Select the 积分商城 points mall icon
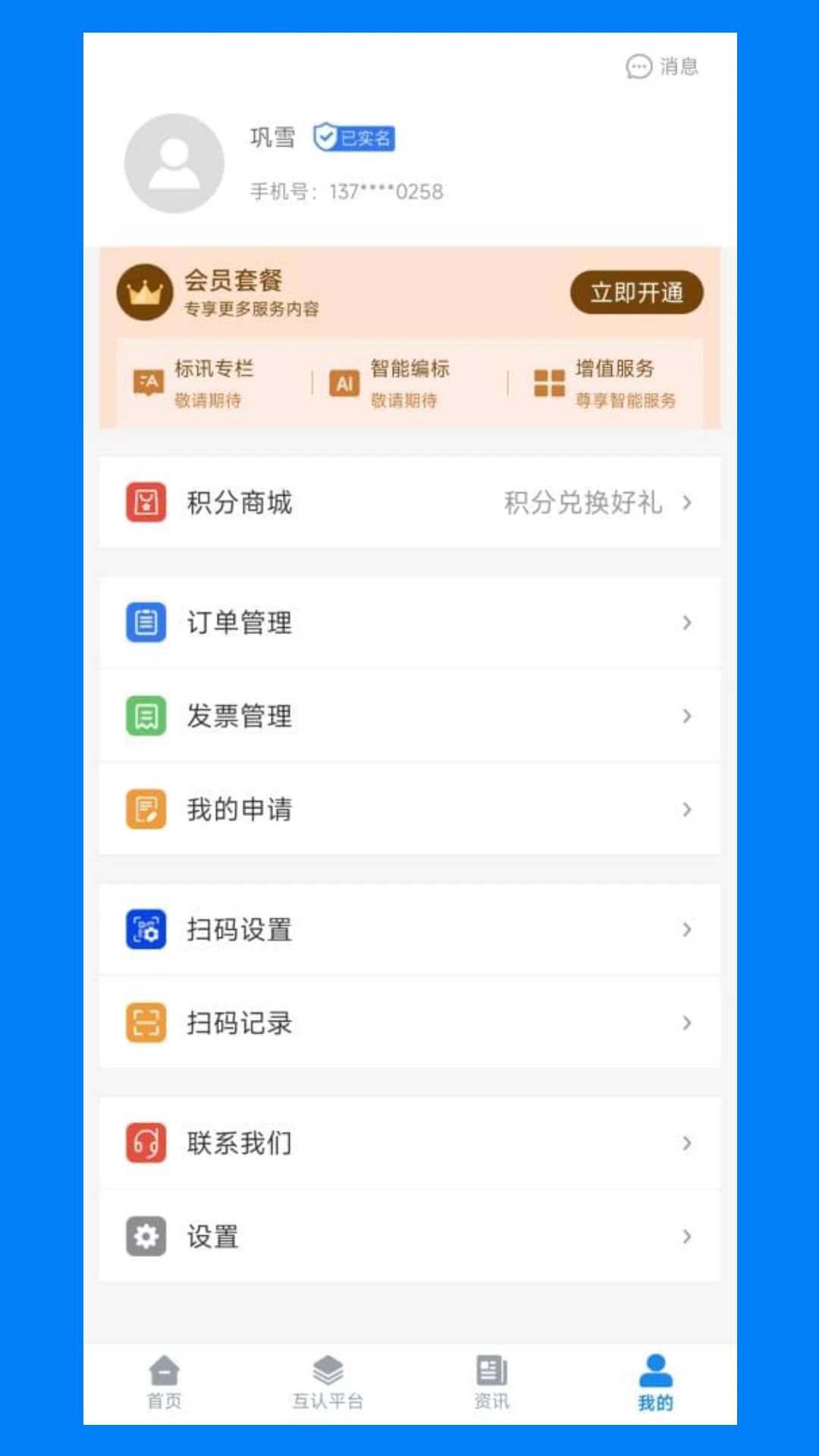 coord(146,502)
